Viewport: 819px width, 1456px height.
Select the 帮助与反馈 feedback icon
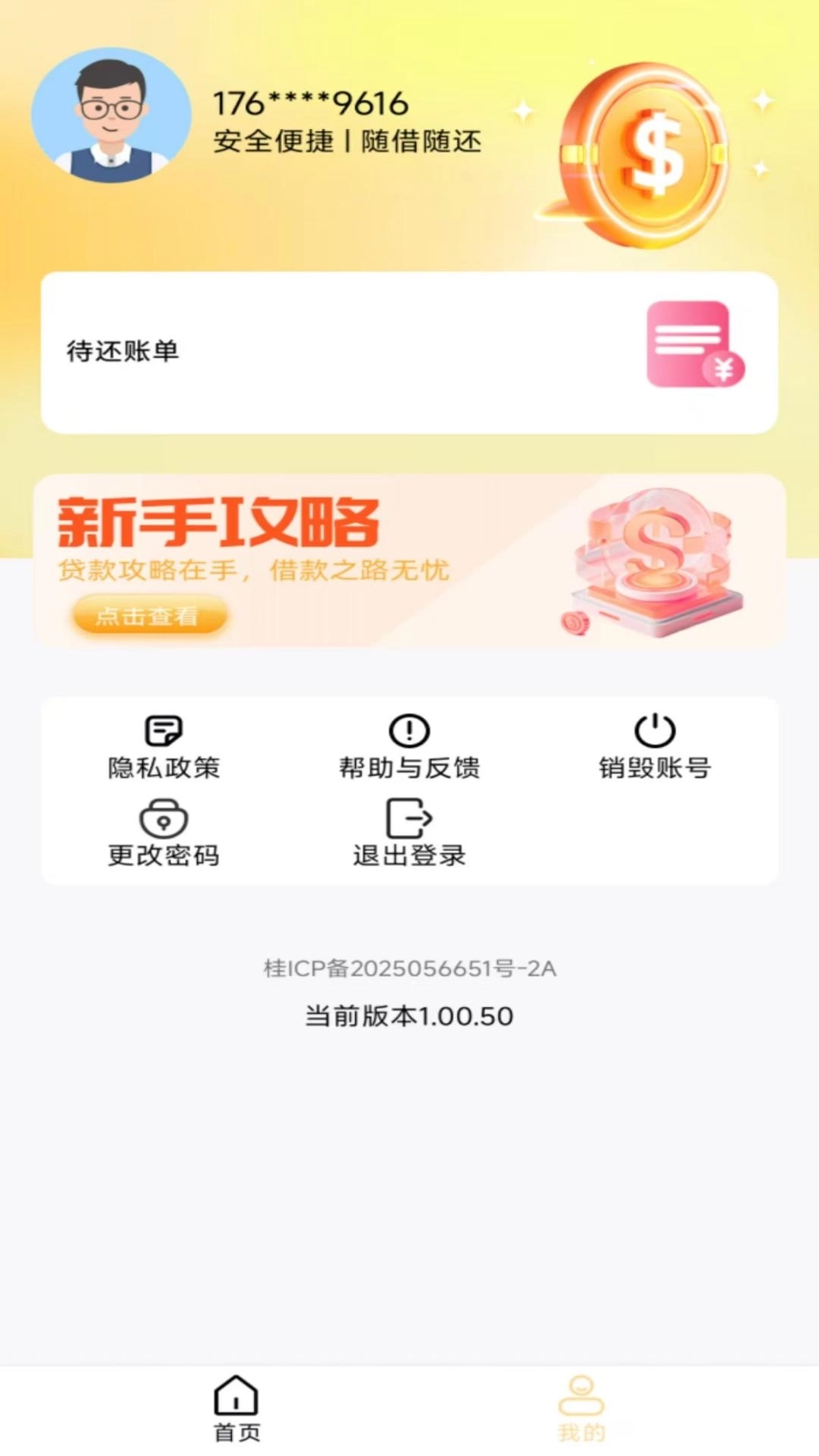(409, 730)
